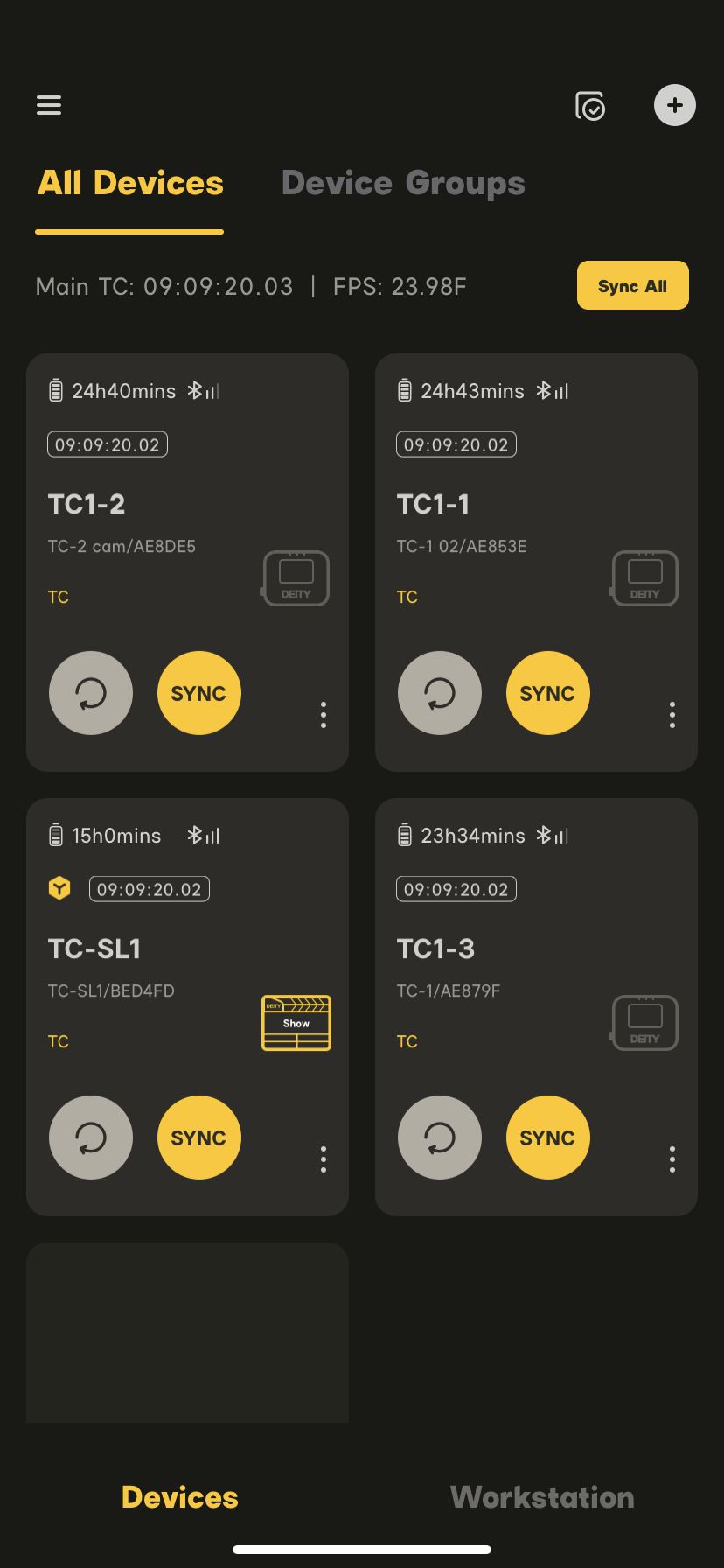The width and height of the screenshot is (724, 1568).
Task: Open the hamburger menu
Action: 49,106
